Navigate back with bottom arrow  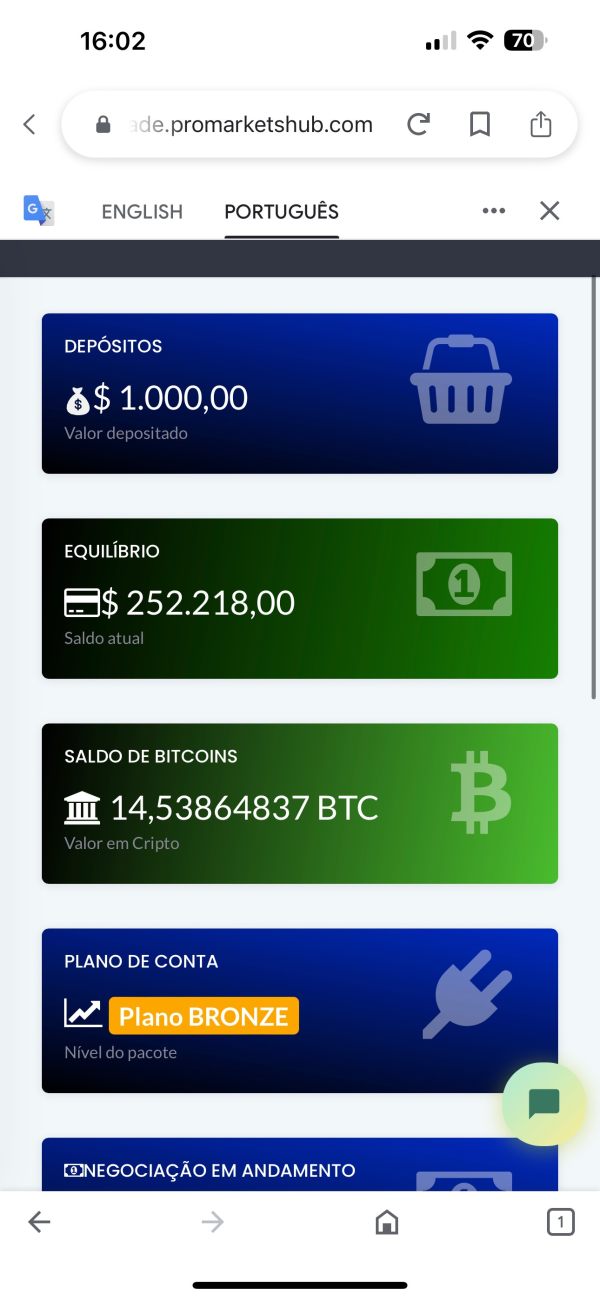39,1222
